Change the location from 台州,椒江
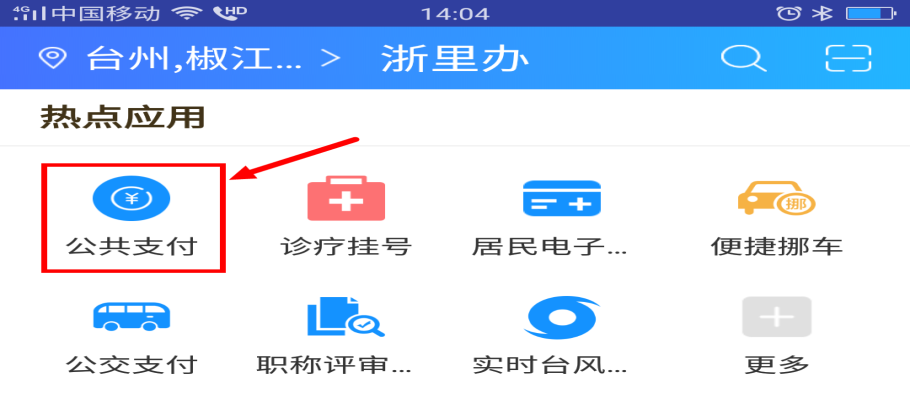910x410 pixels. pos(190,59)
